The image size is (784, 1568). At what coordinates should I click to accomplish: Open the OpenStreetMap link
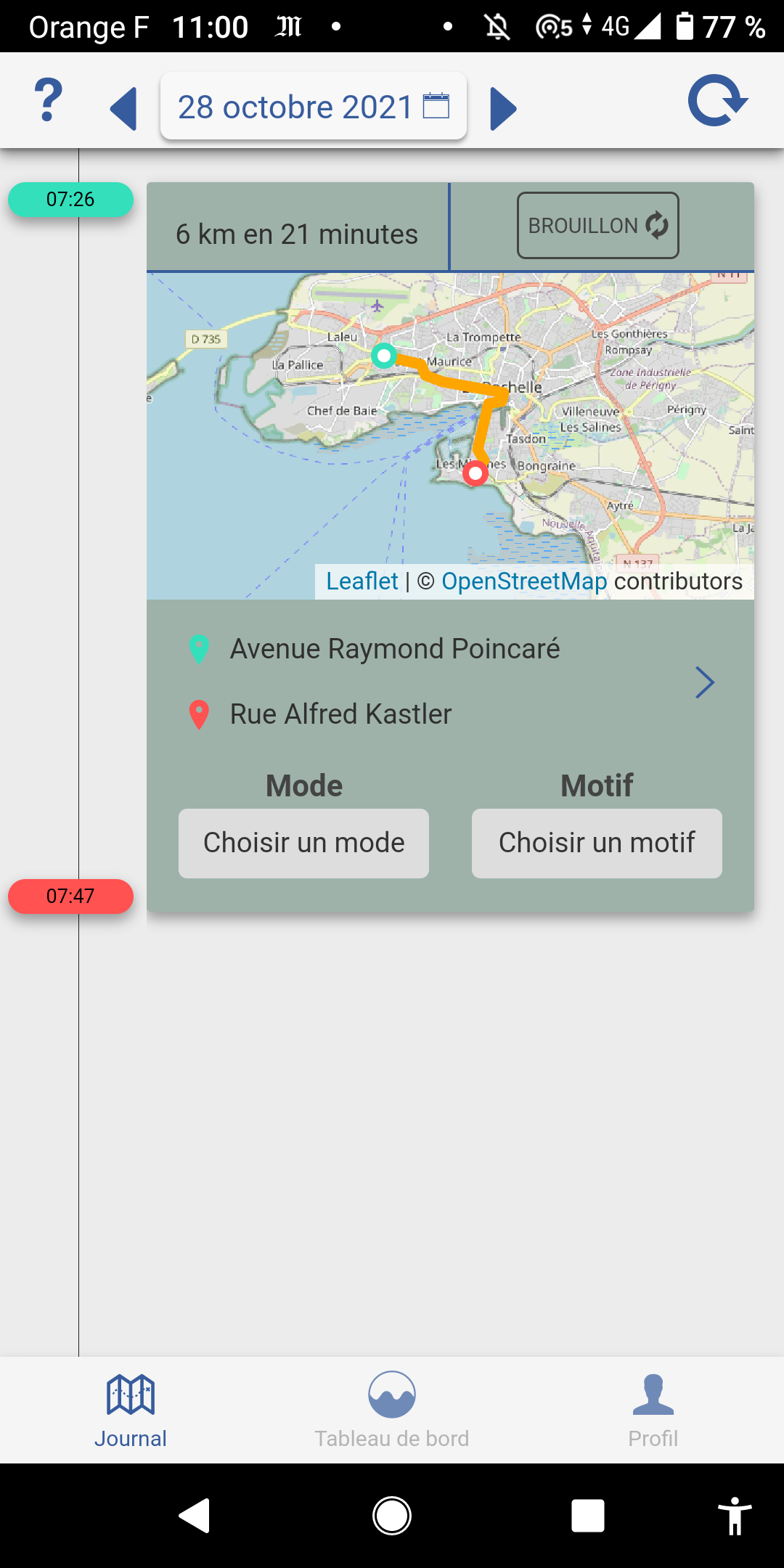tap(524, 581)
